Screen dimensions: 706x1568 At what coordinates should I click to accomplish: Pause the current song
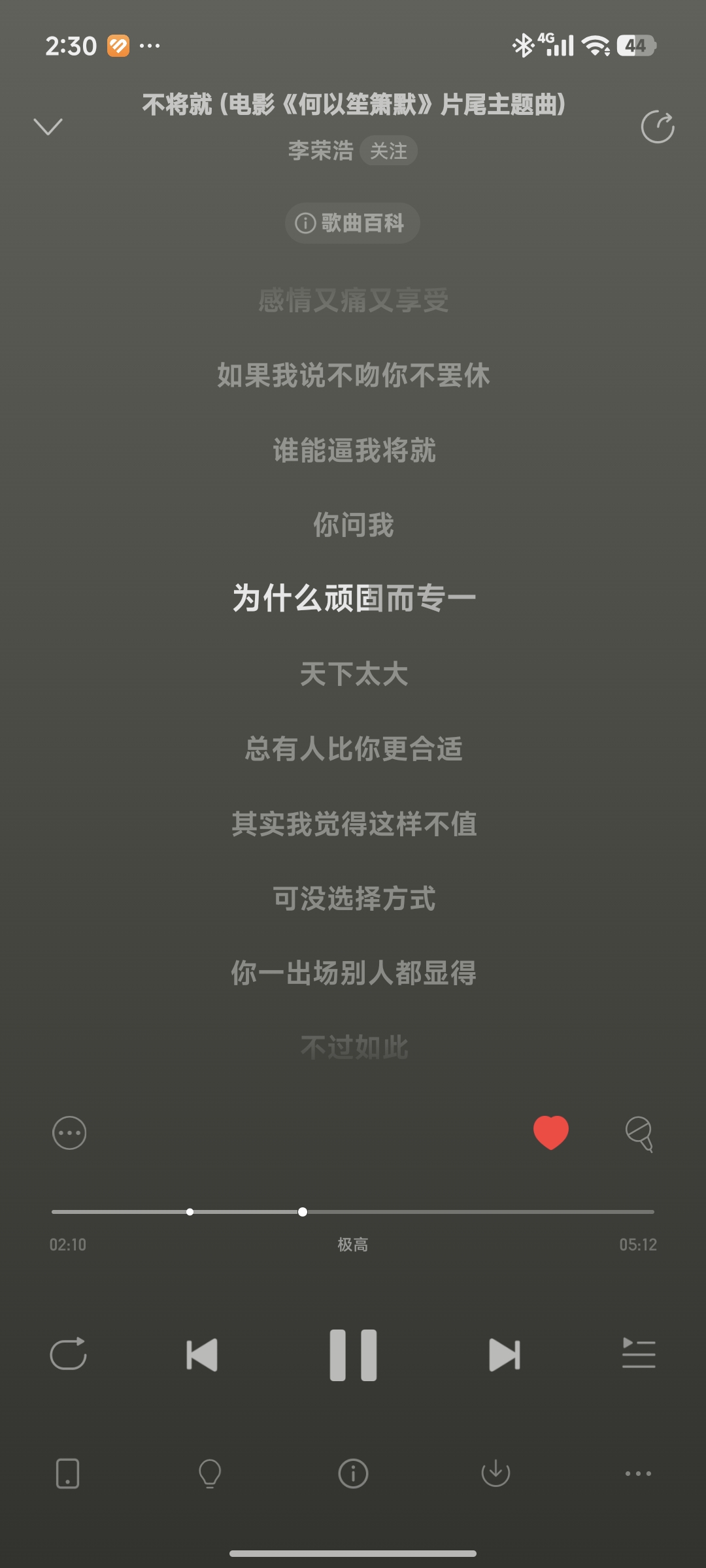click(x=353, y=1355)
